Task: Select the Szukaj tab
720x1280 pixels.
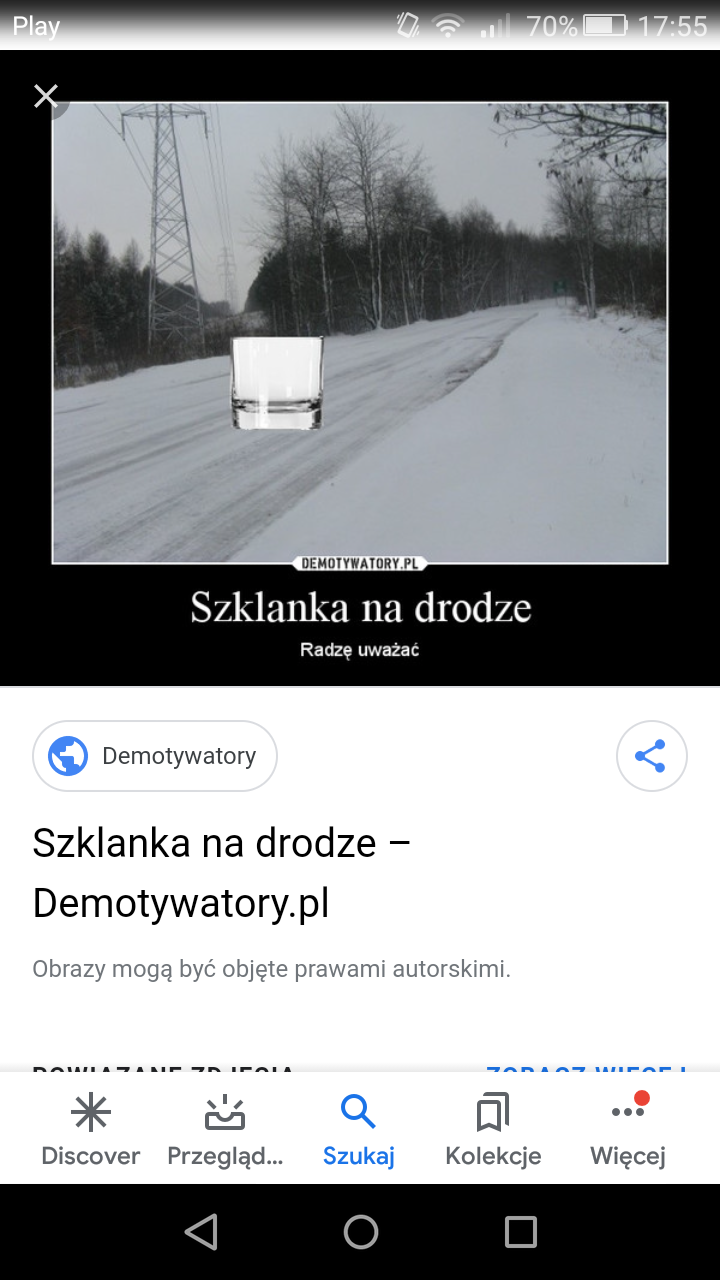Action: pyautogui.click(x=358, y=1130)
